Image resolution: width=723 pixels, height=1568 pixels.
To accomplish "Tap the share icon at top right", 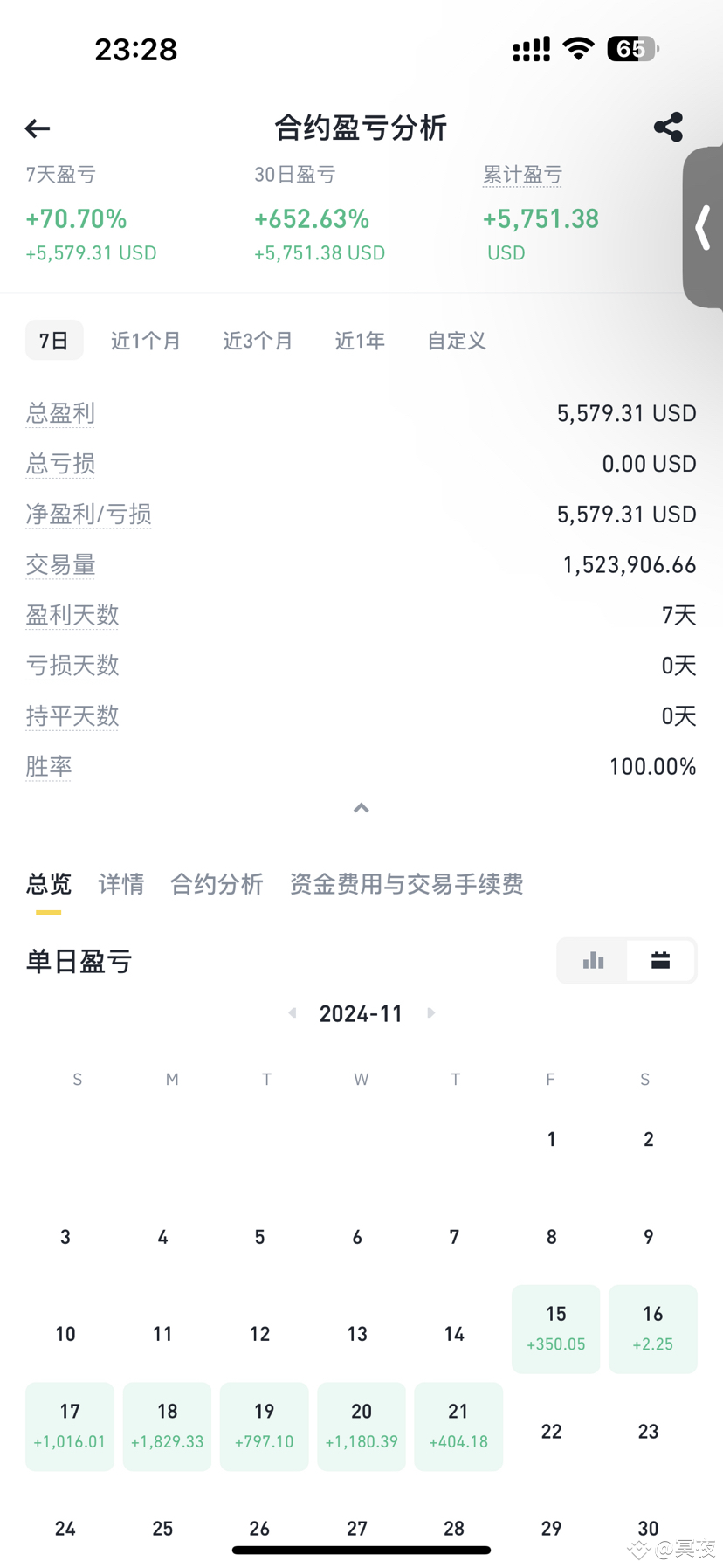I will point(669,127).
